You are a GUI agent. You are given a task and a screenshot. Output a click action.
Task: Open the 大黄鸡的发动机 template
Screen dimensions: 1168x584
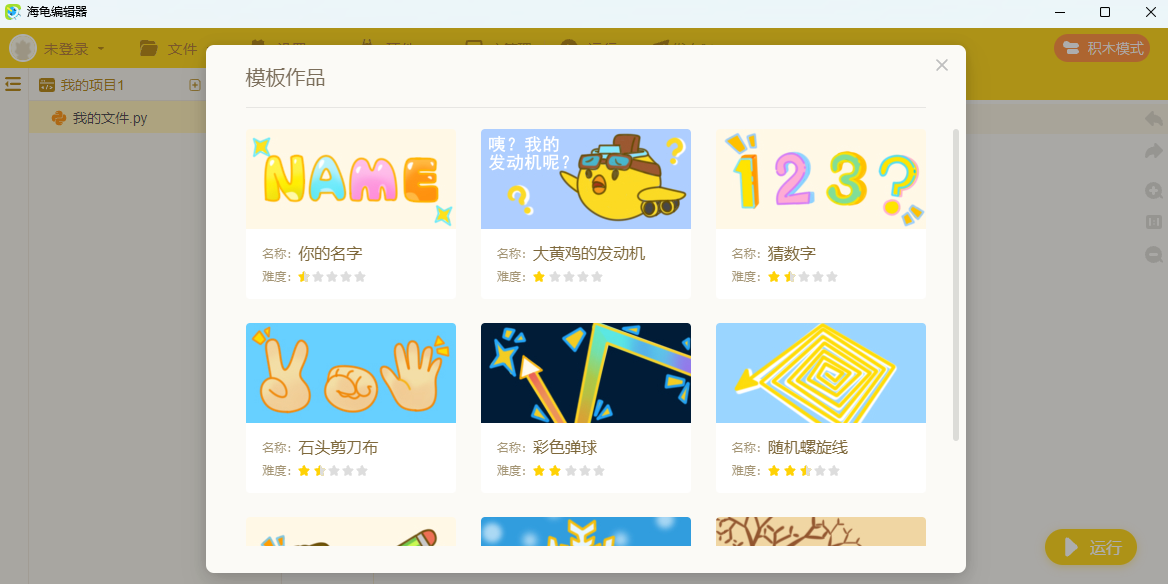(x=585, y=179)
